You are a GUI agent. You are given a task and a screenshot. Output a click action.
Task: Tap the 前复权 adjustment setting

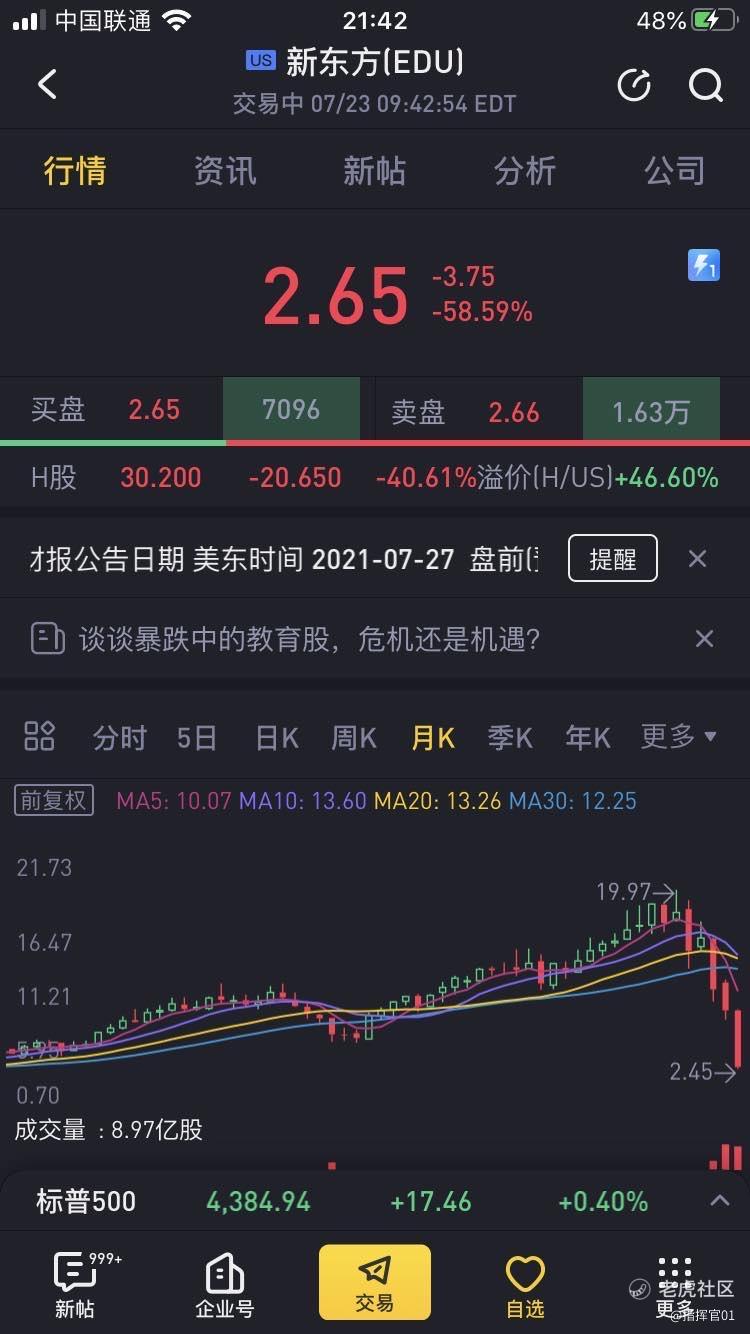click(x=54, y=800)
